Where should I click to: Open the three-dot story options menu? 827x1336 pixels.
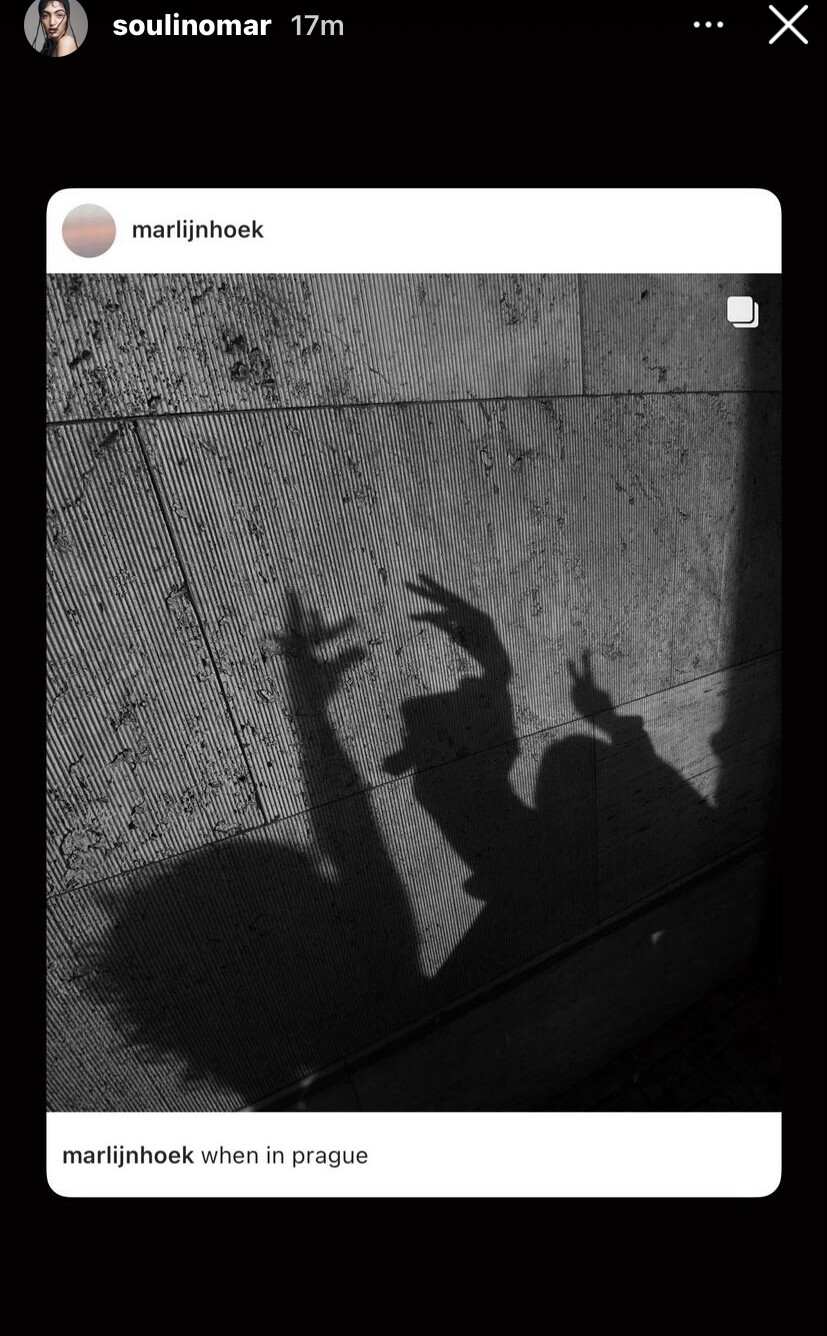[708, 25]
